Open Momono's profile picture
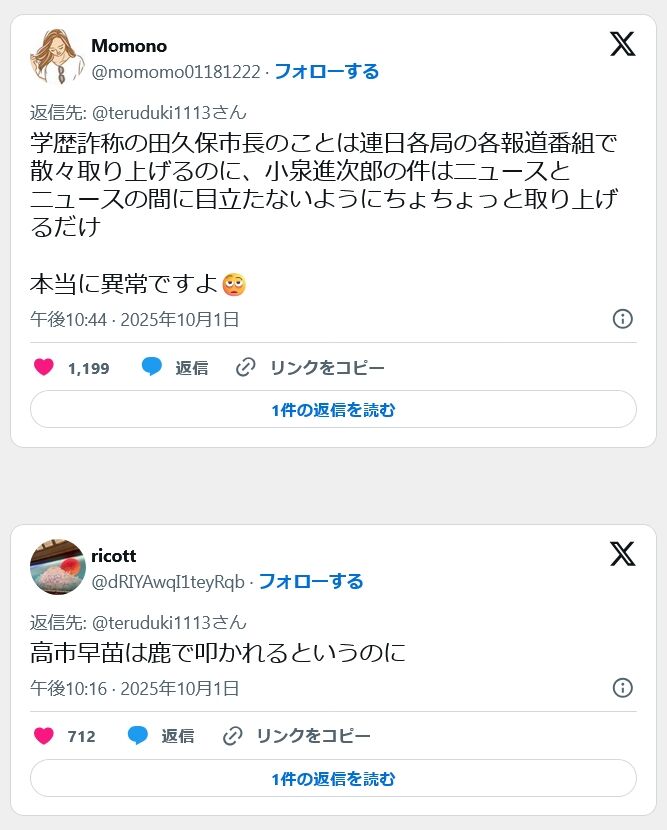667x830 pixels. (57, 58)
